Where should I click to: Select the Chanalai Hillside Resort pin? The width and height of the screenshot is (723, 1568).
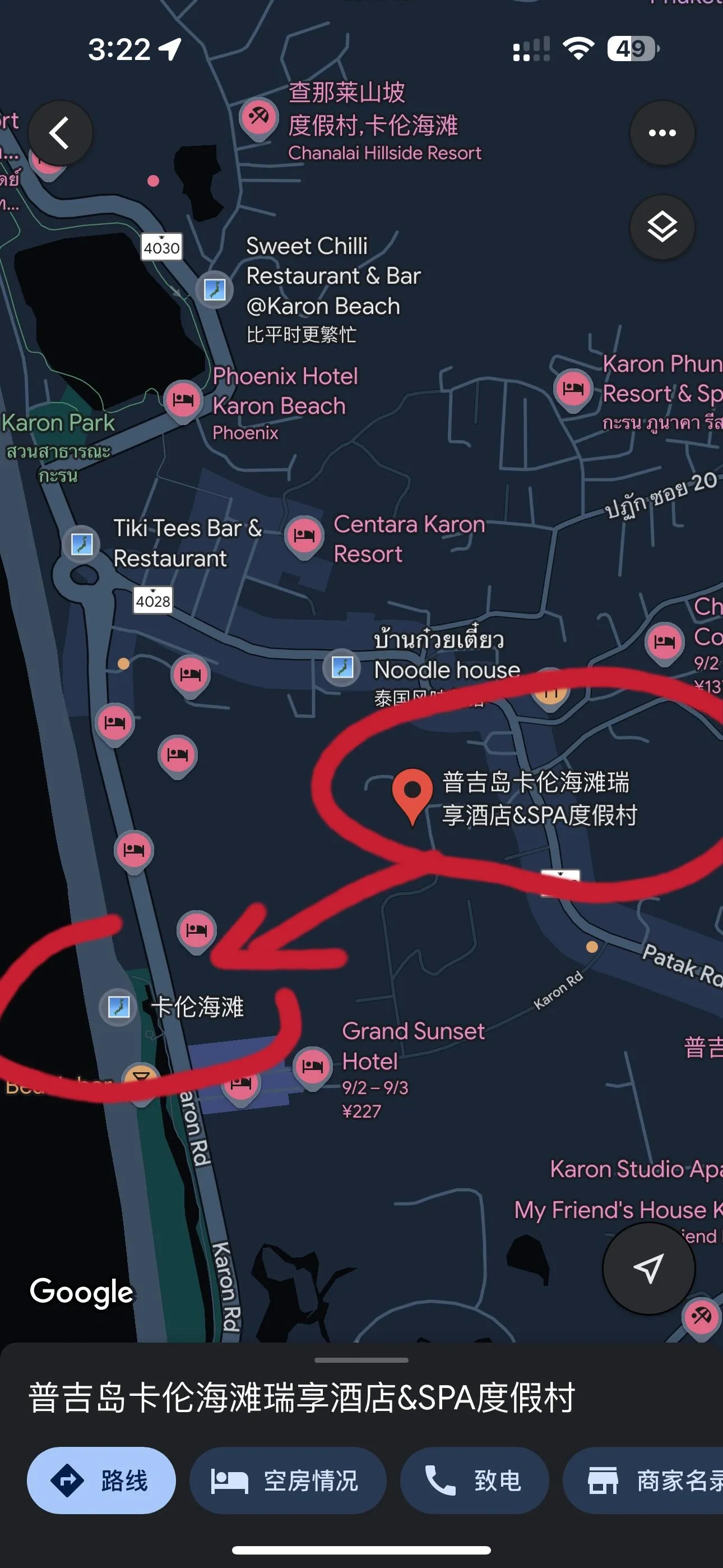click(x=258, y=116)
